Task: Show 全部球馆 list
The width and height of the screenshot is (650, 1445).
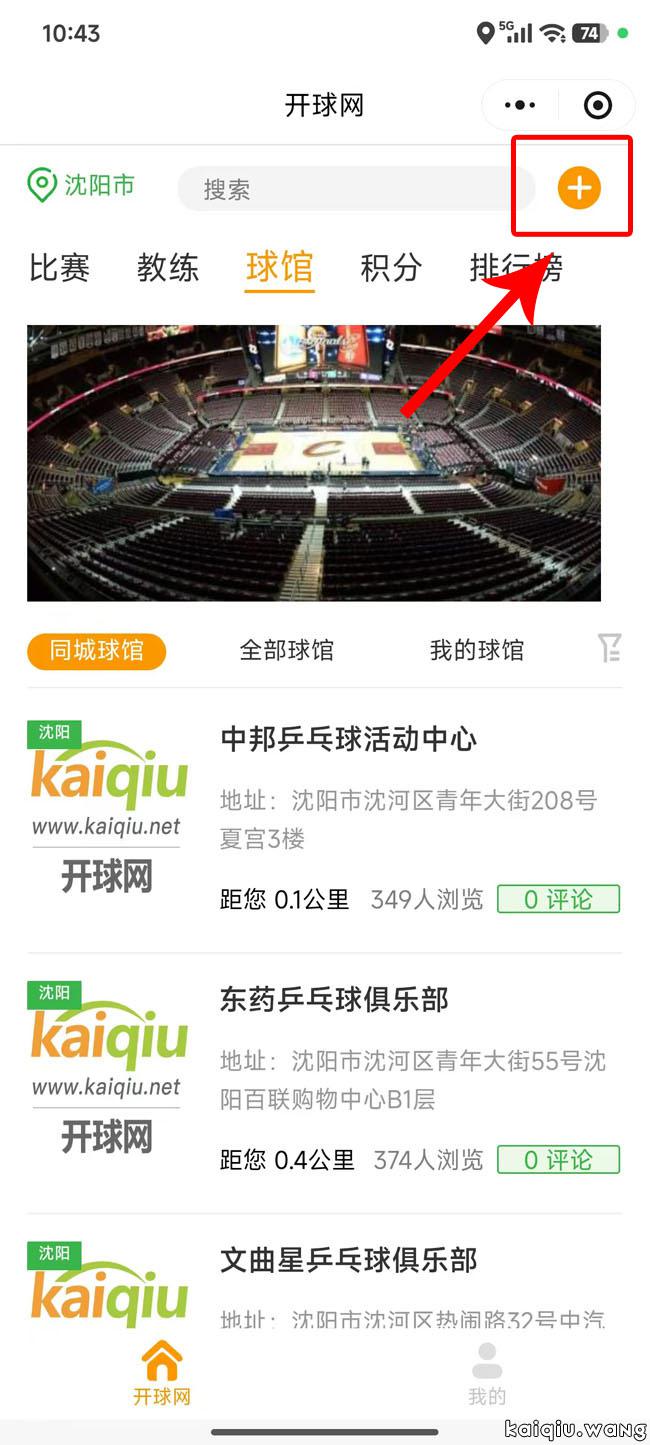Action: click(x=286, y=651)
